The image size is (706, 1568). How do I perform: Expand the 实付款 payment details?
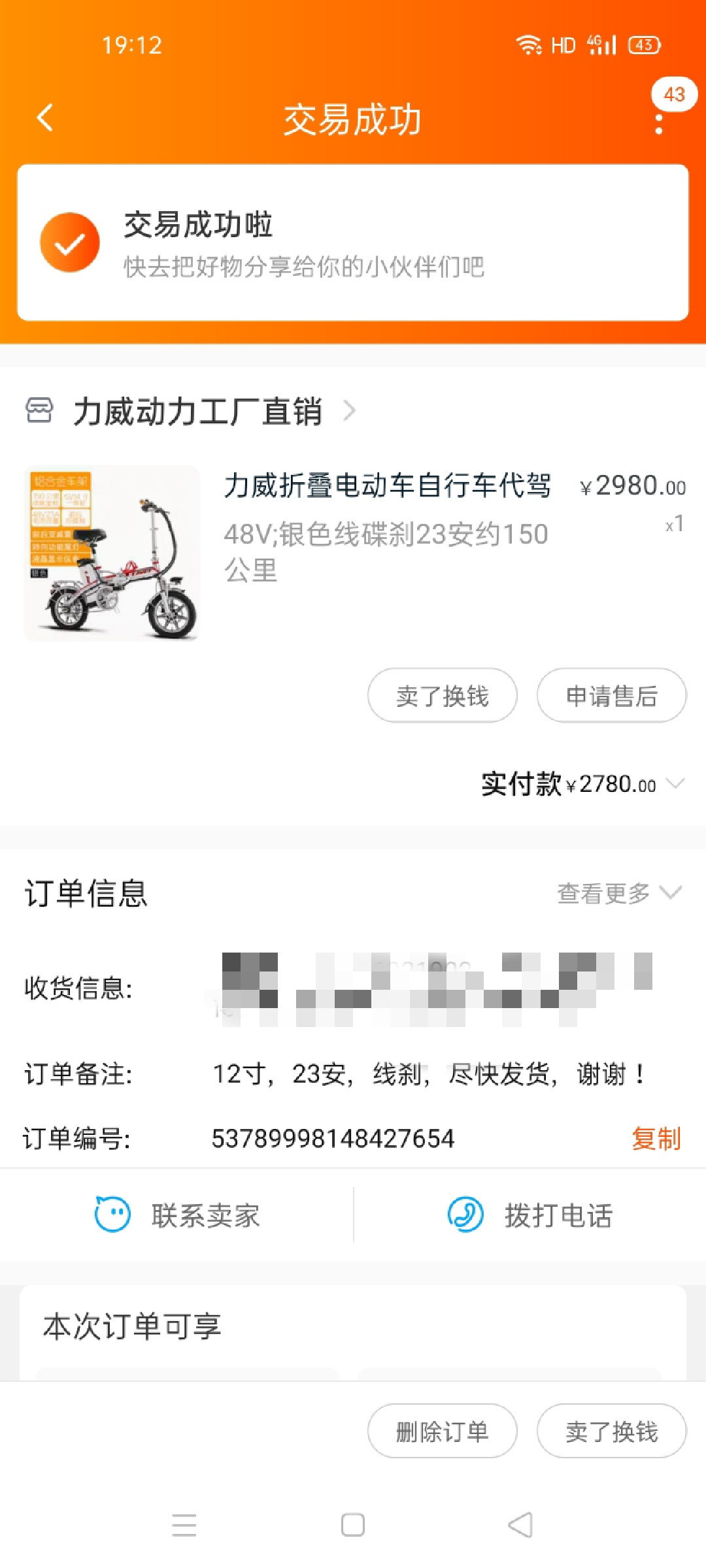(675, 783)
